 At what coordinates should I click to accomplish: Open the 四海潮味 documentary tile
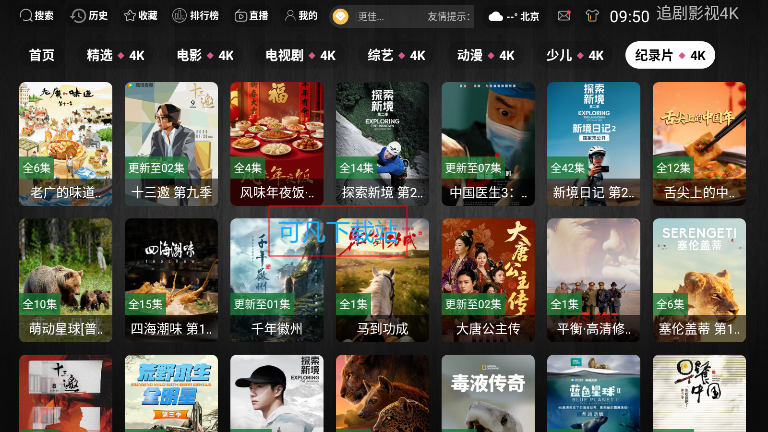[171, 278]
